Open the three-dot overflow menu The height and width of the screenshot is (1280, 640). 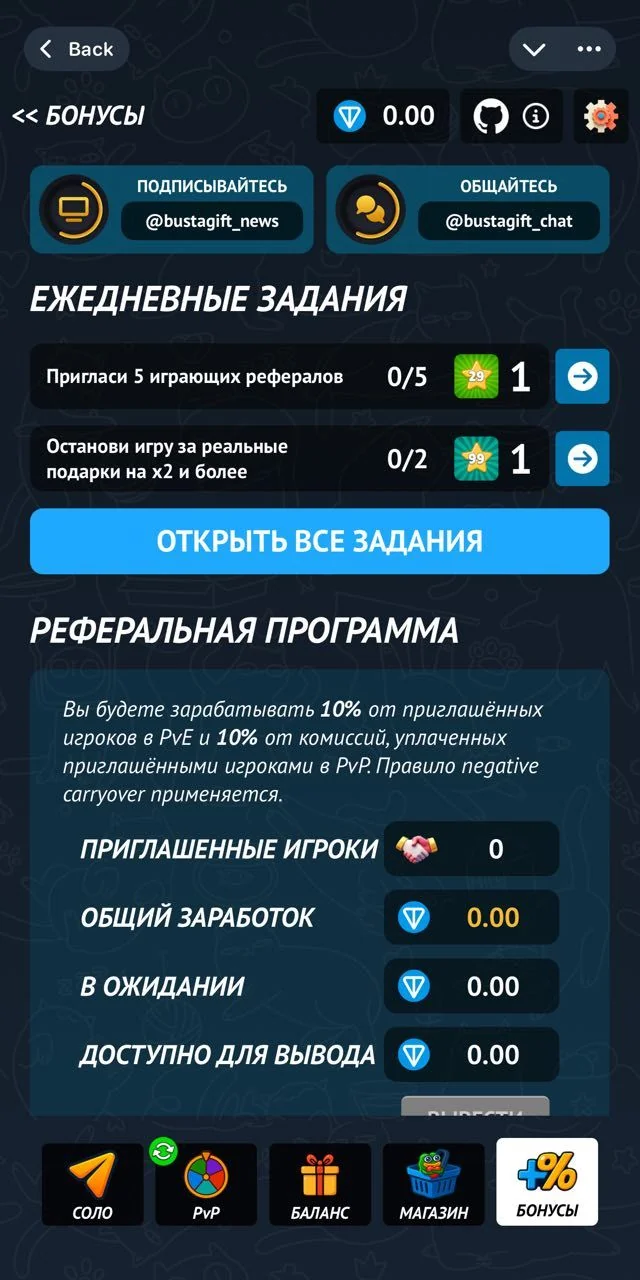(589, 49)
